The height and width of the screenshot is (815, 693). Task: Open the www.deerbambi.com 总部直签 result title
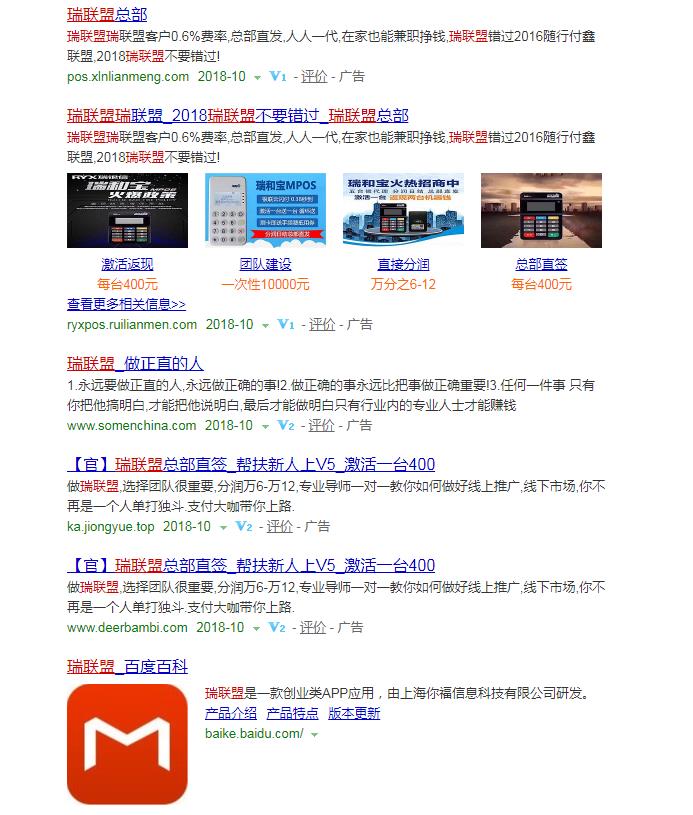coord(251,565)
